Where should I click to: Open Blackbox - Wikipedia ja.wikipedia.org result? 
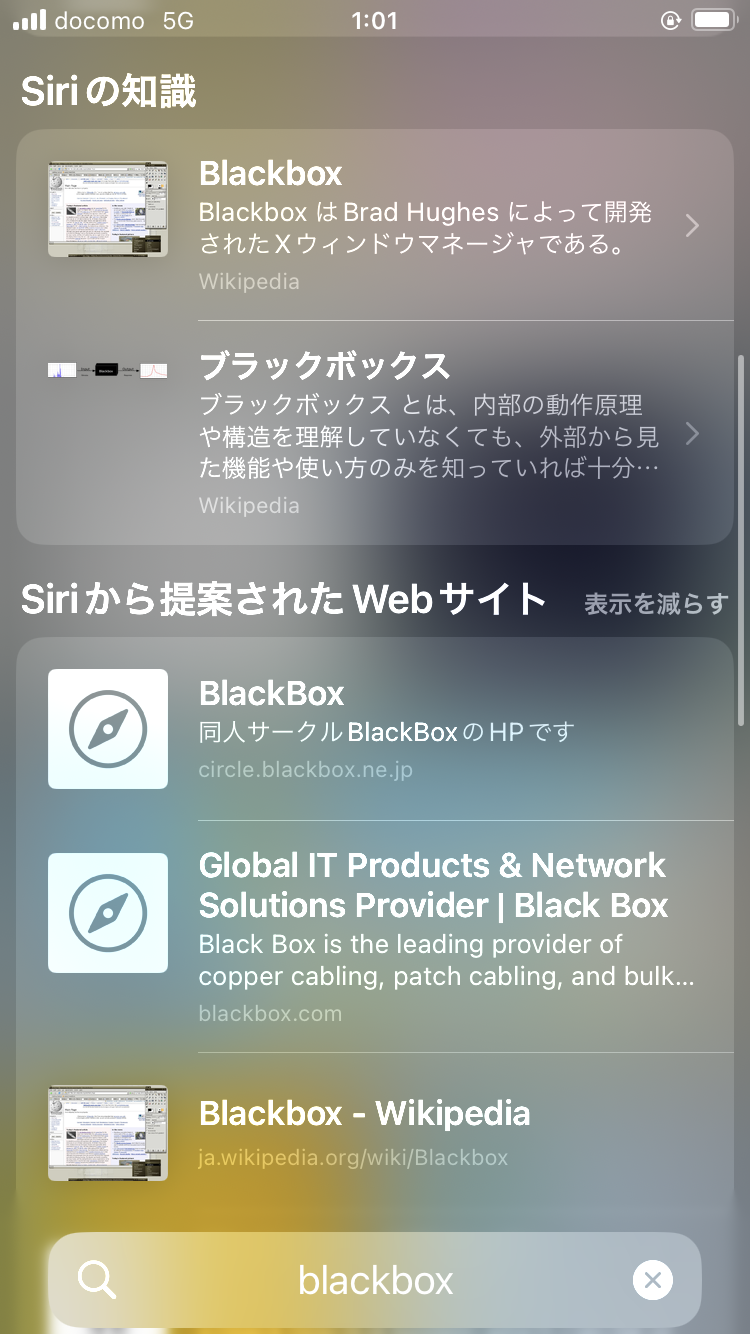pos(375,1133)
